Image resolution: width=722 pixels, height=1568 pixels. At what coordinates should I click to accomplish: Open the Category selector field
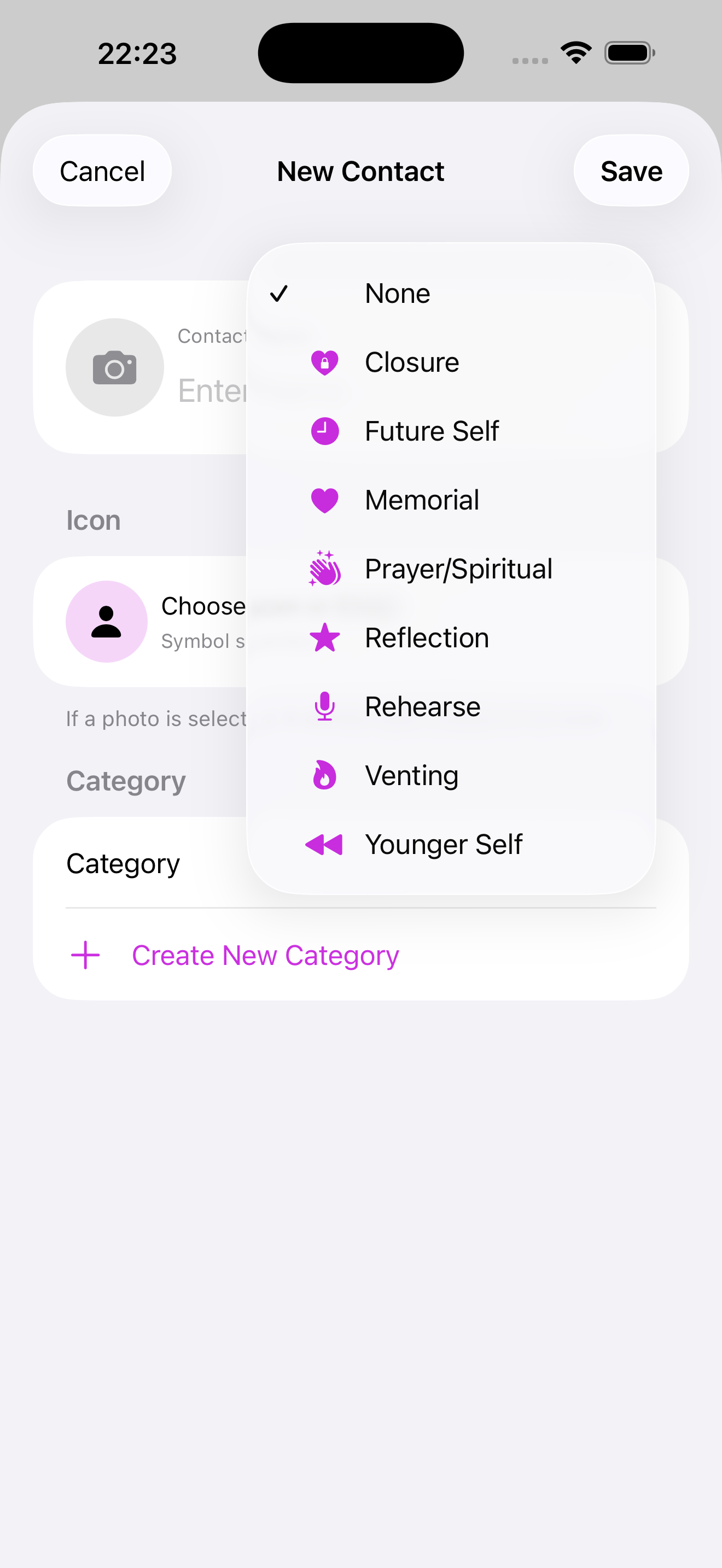124,863
